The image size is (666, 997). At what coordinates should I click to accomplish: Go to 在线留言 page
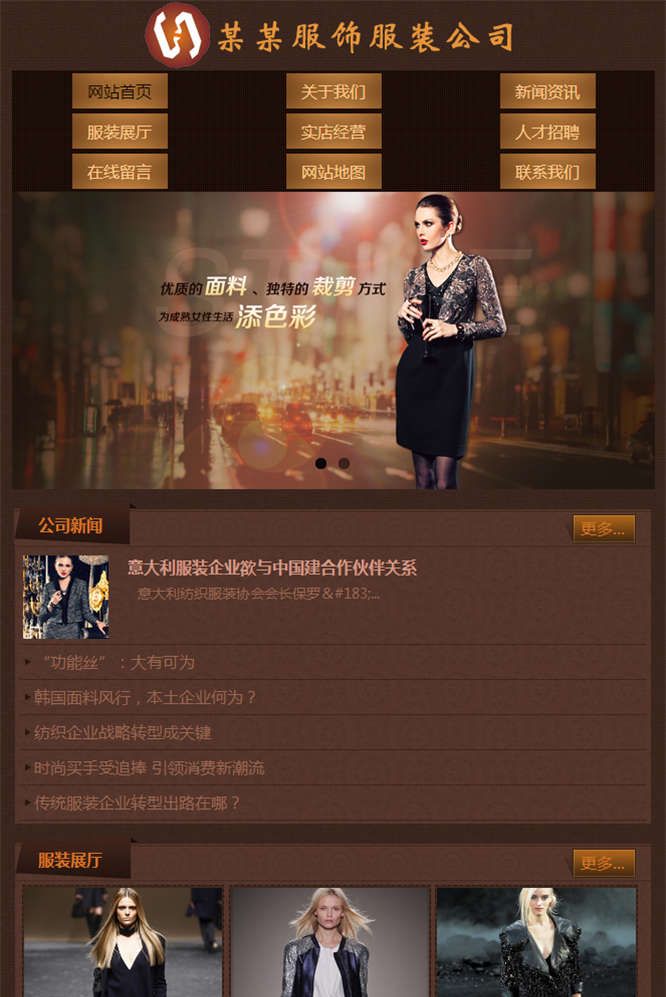[119, 172]
